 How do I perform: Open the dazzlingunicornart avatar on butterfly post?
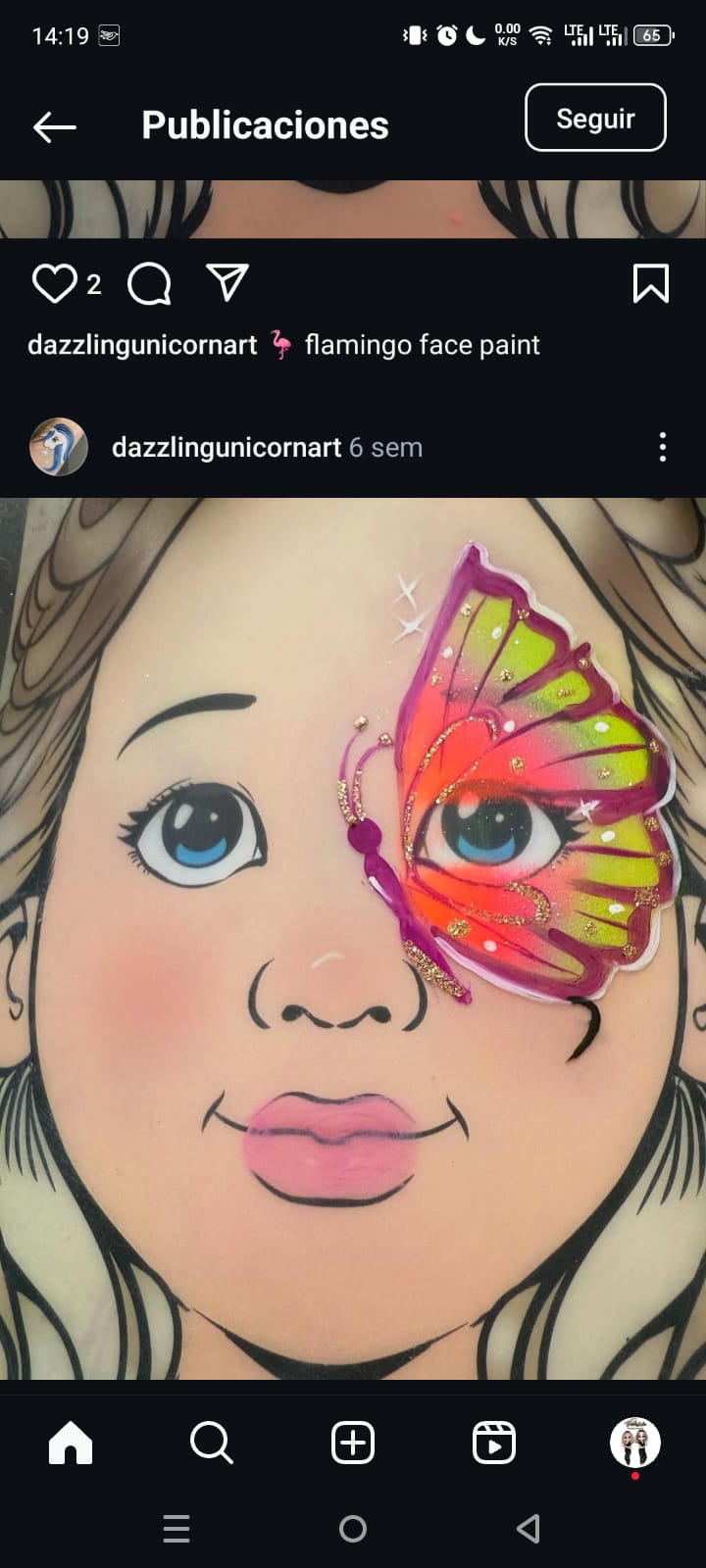(59, 447)
